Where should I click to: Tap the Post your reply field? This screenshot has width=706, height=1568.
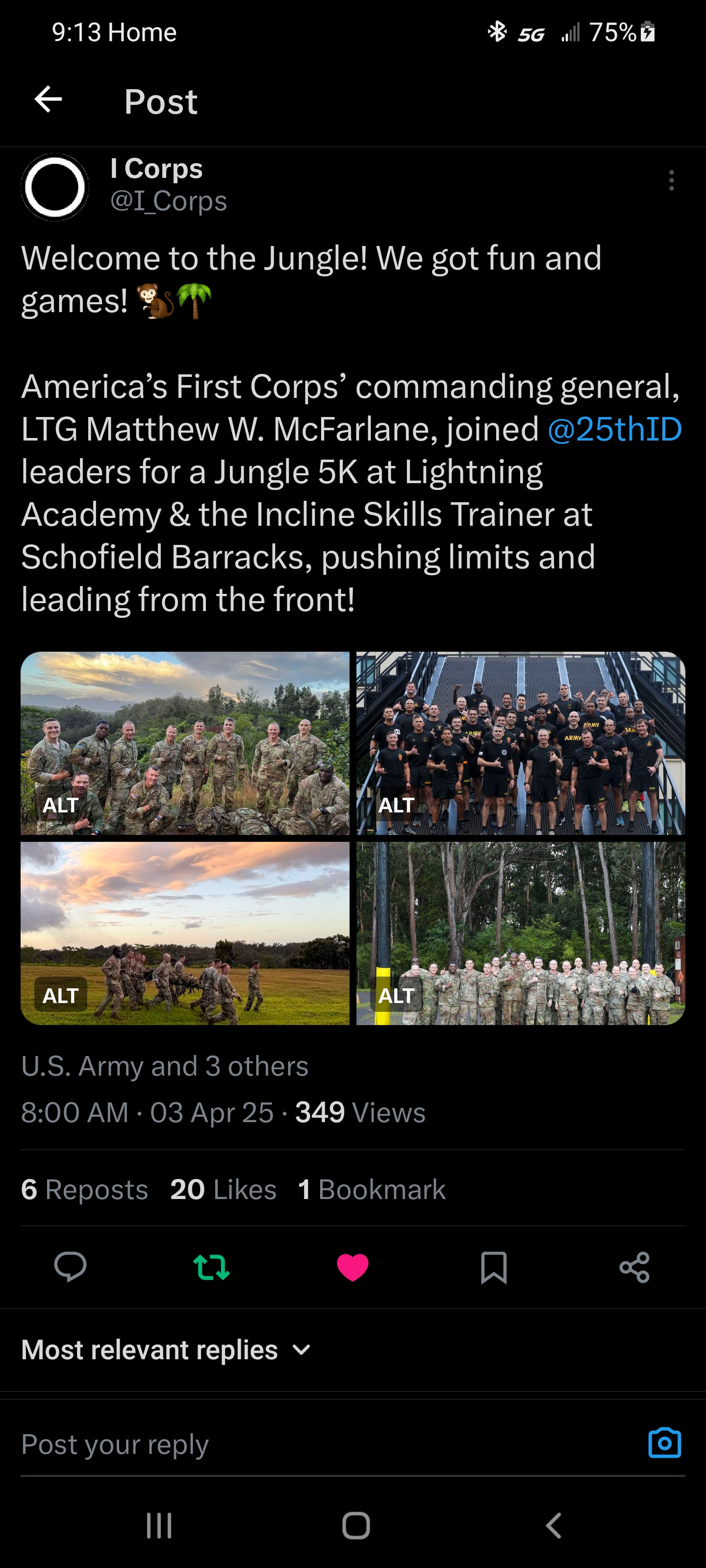point(304,1445)
